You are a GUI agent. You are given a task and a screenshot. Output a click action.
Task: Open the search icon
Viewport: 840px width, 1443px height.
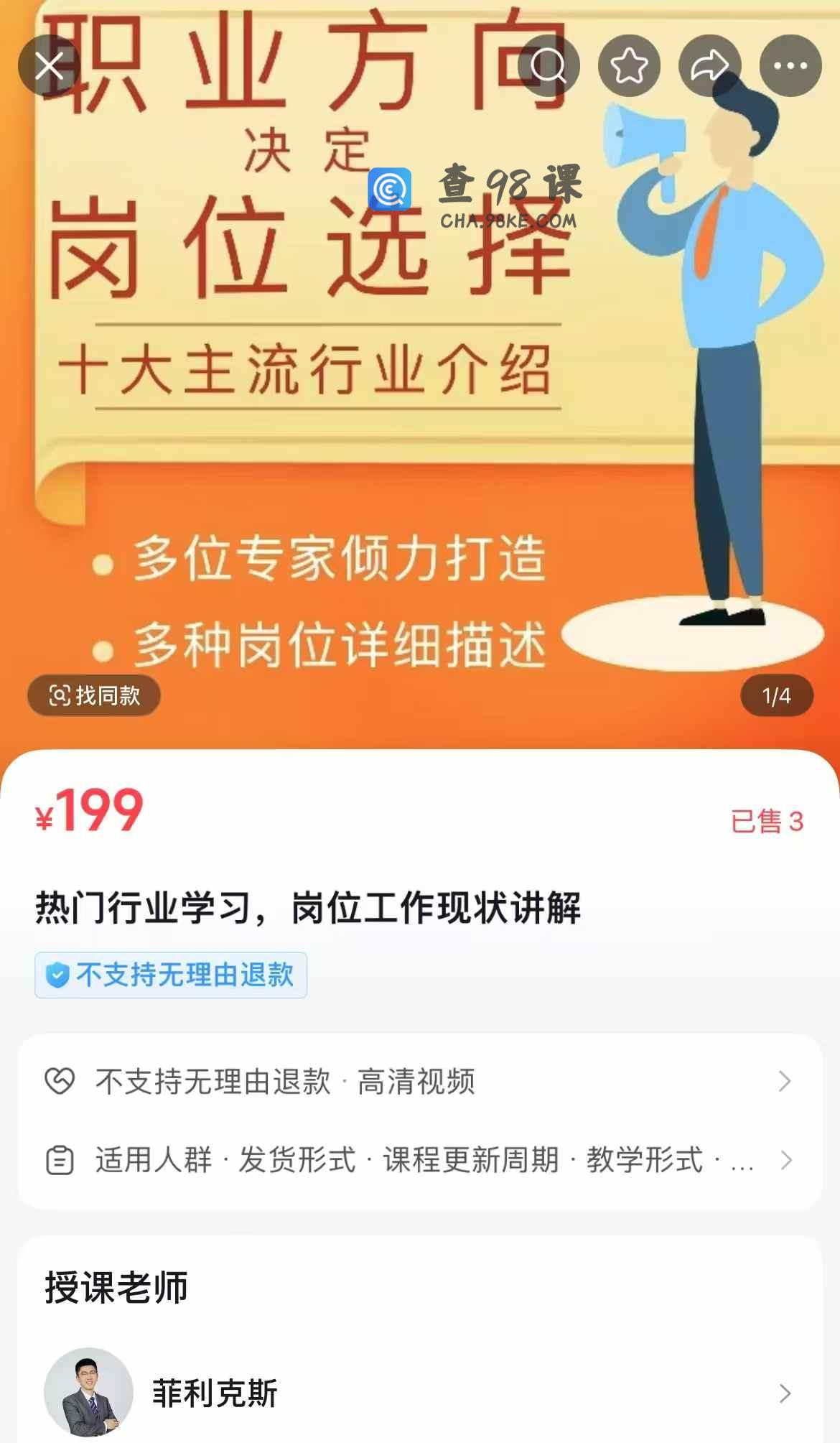tap(549, 66)
